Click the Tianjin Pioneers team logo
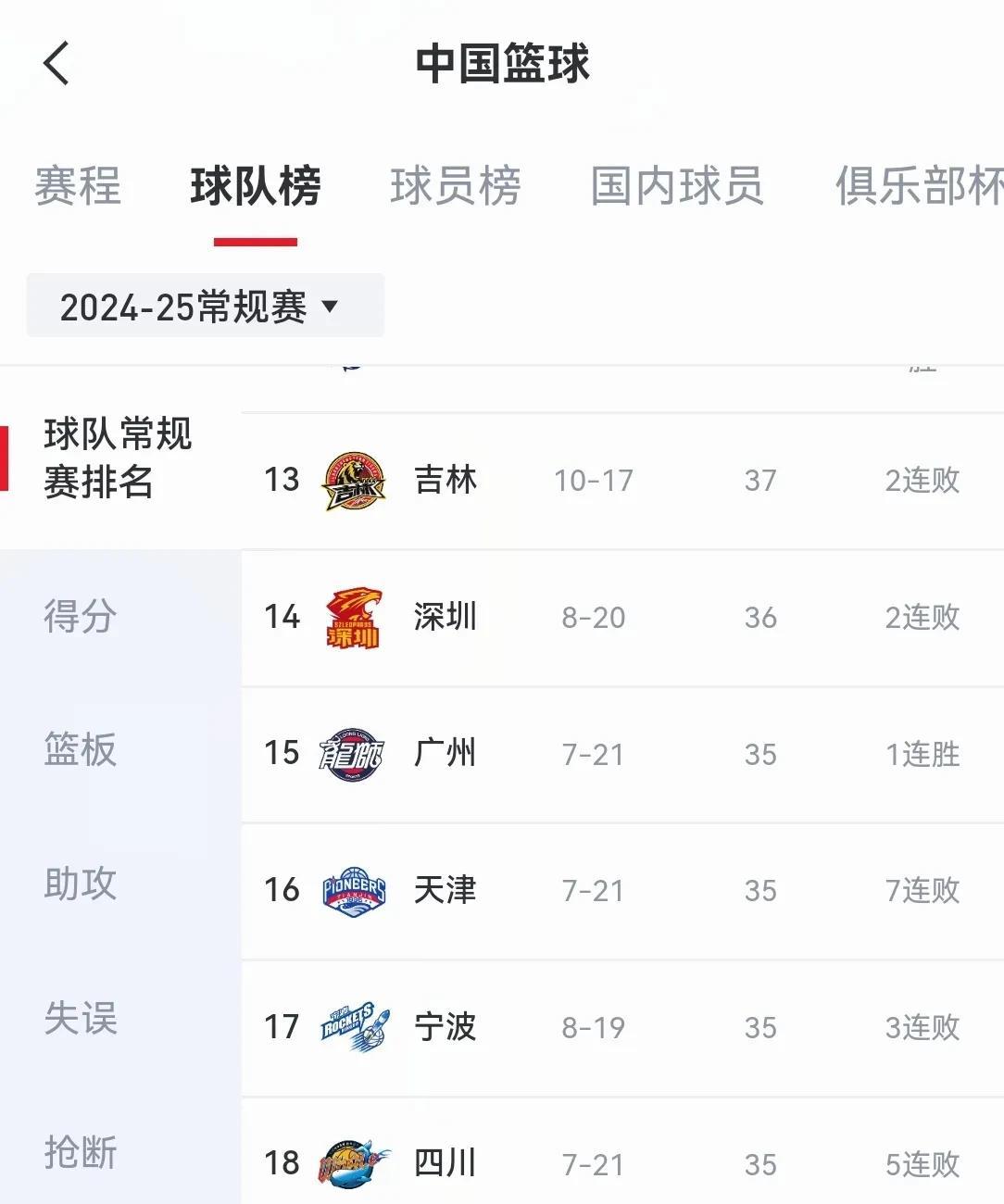 click(x=355, y=890)
